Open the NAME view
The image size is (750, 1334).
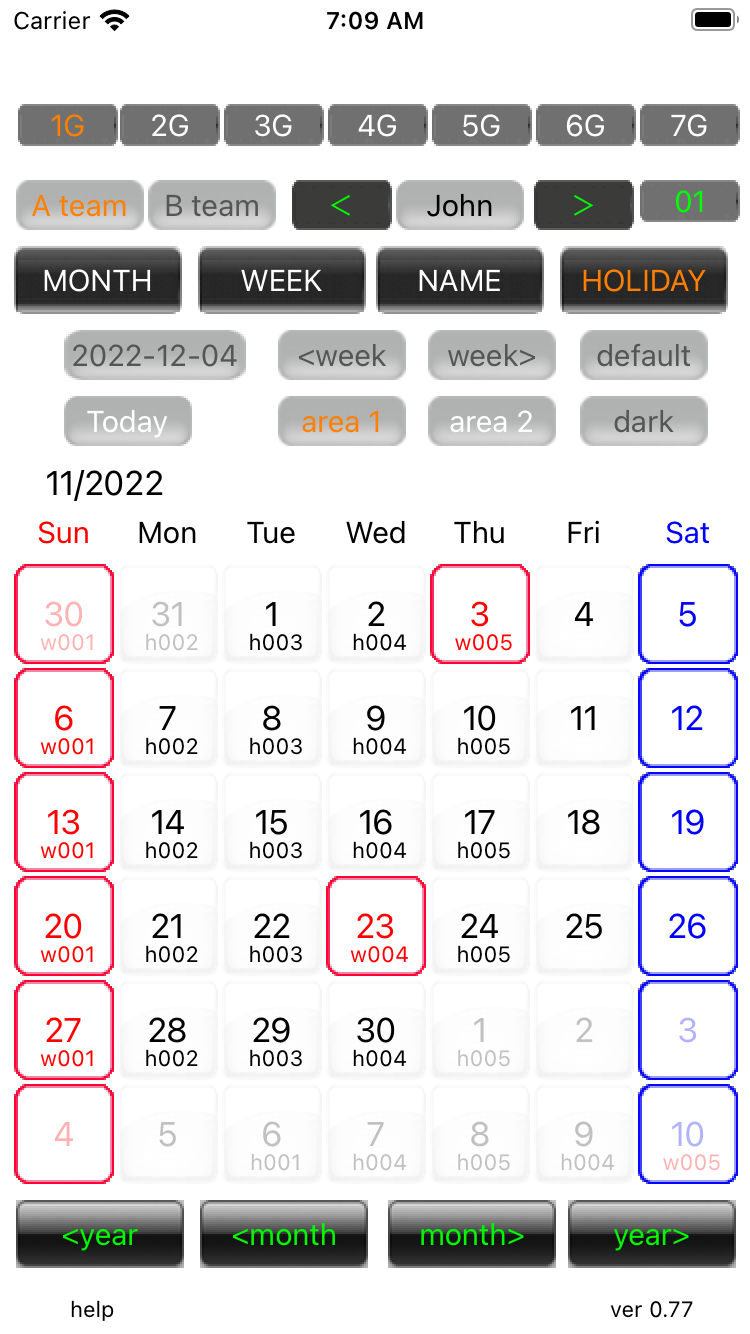460,281
